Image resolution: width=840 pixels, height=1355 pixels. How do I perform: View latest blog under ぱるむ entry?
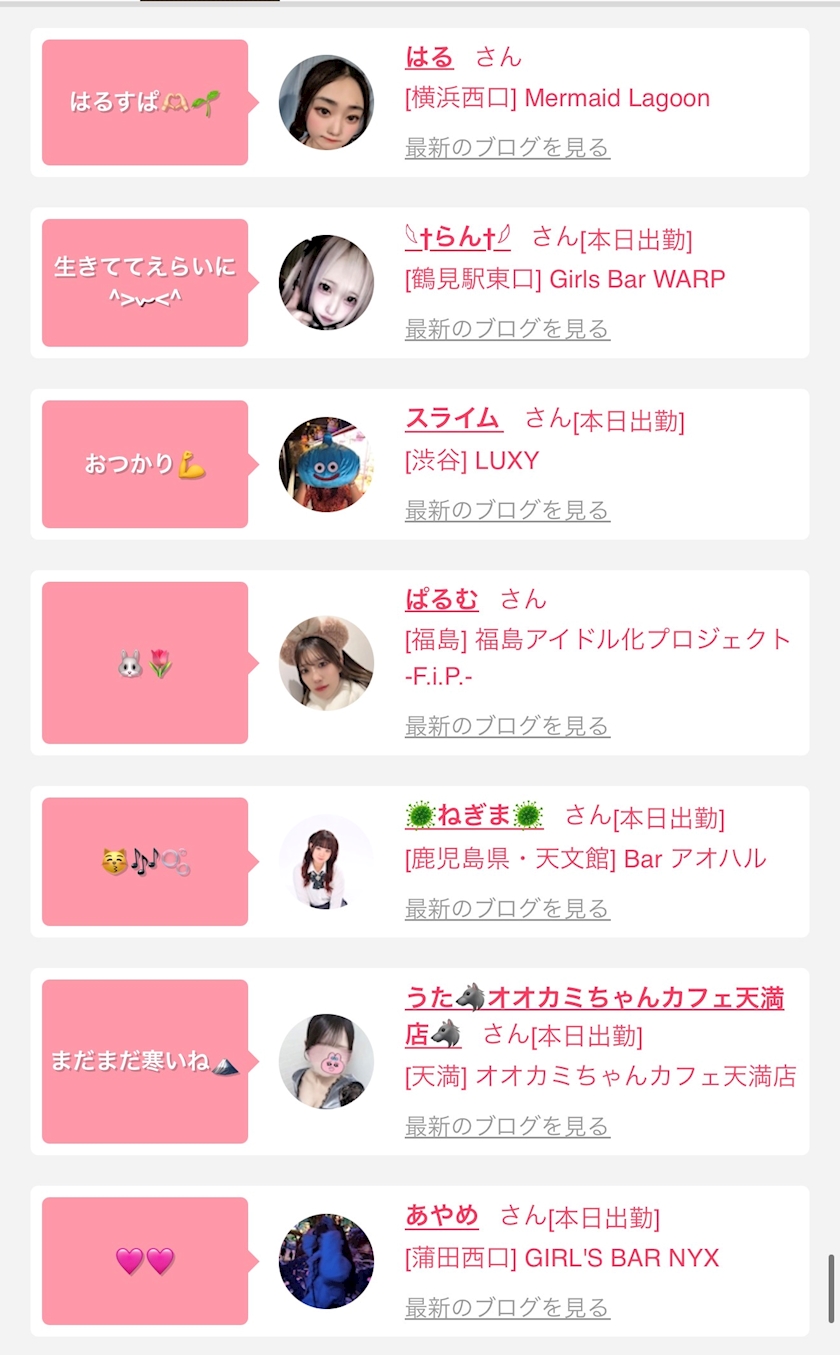click(507, 726)
